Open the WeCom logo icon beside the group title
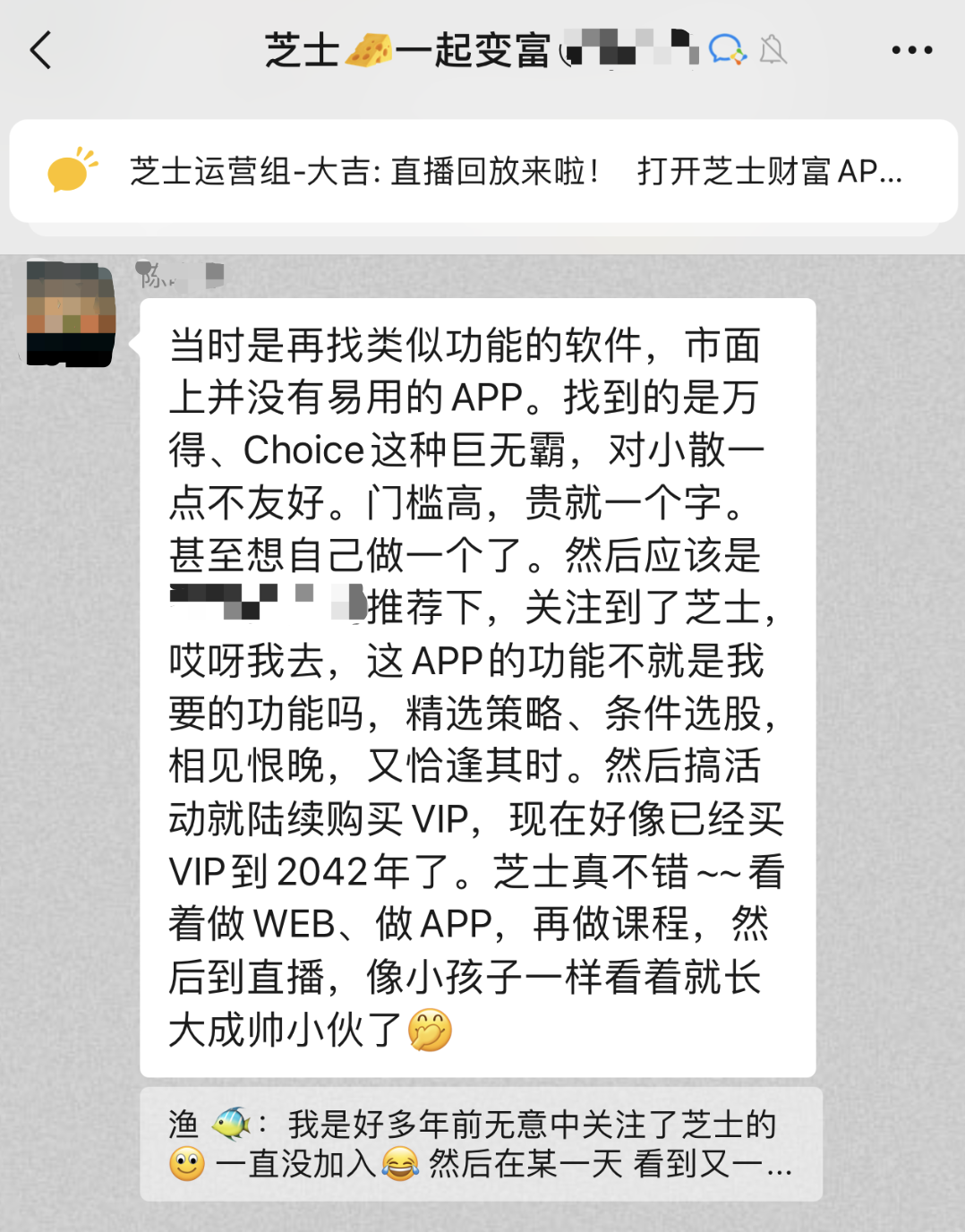The image size is (965, 1232). click(729, 51)
